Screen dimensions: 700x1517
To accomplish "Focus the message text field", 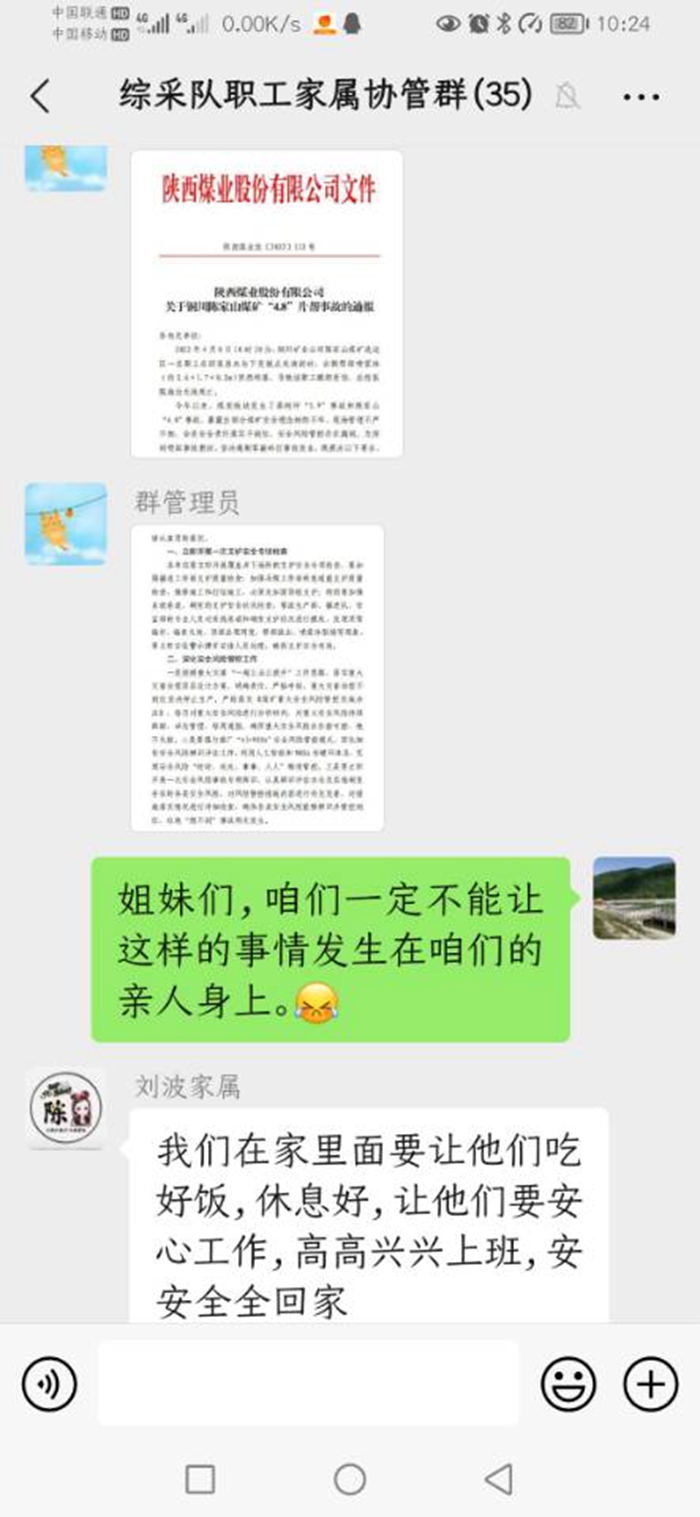I will coord(308,1384).
